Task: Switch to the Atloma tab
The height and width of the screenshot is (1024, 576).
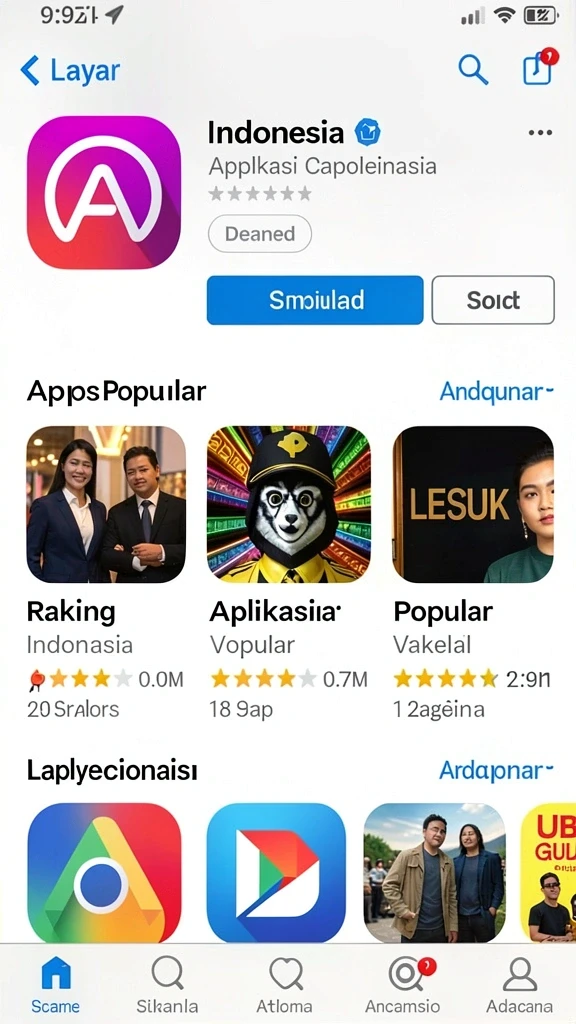Action: pyautogui.click(x=284, y=985)
